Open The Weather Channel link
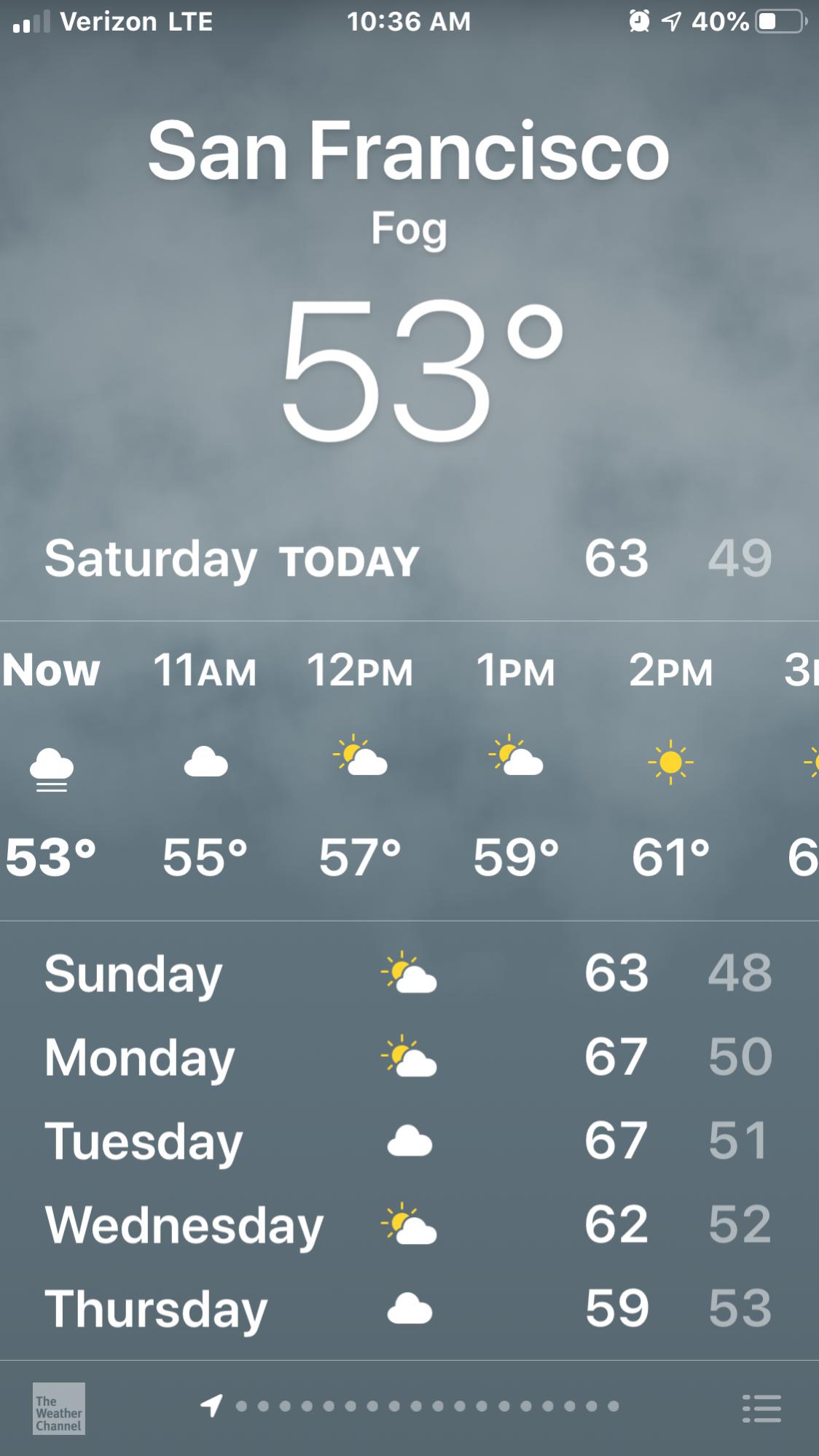This screenshot has height=1456, width=819. point(59,1409)
